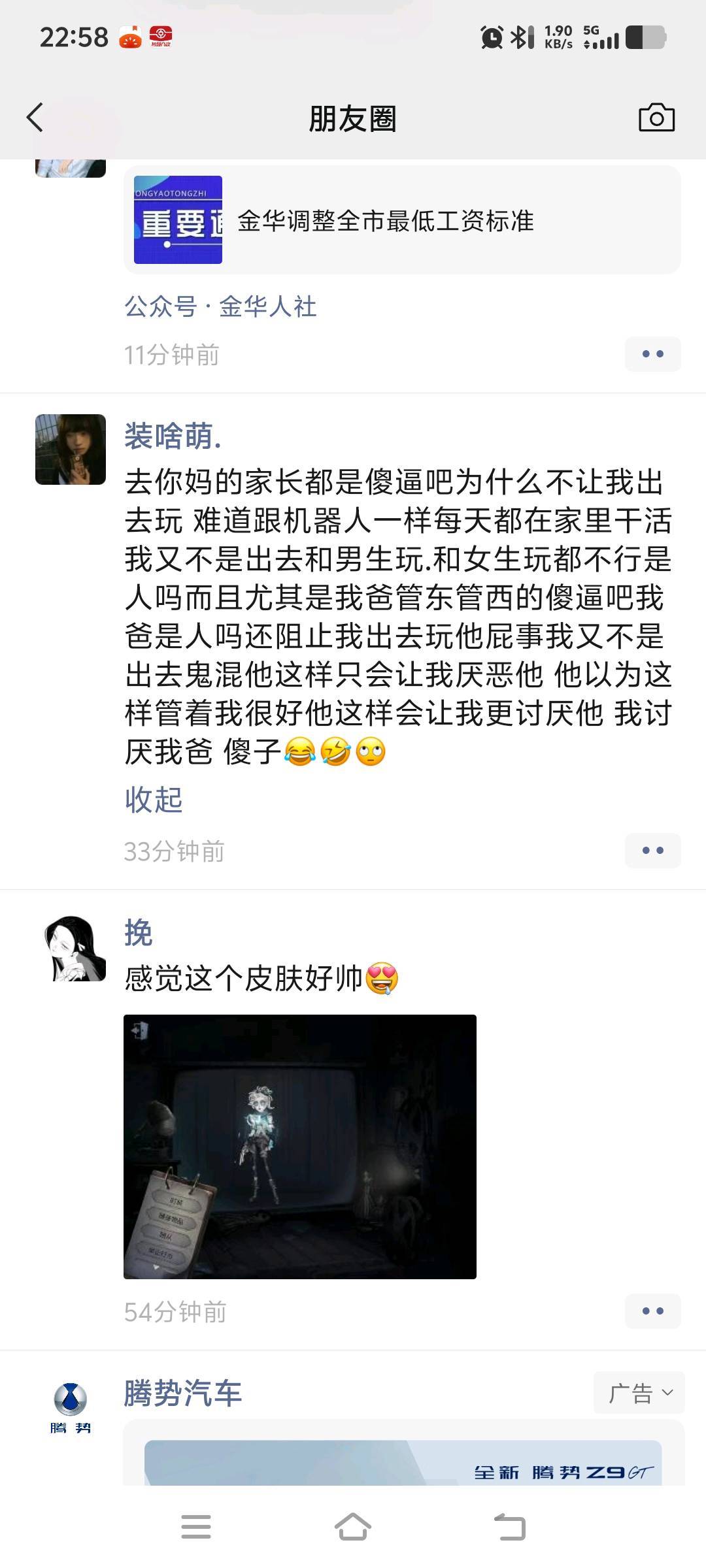Collapse the long post with 收起
This screenshot has height=1568, width=706.
[154, 800]
